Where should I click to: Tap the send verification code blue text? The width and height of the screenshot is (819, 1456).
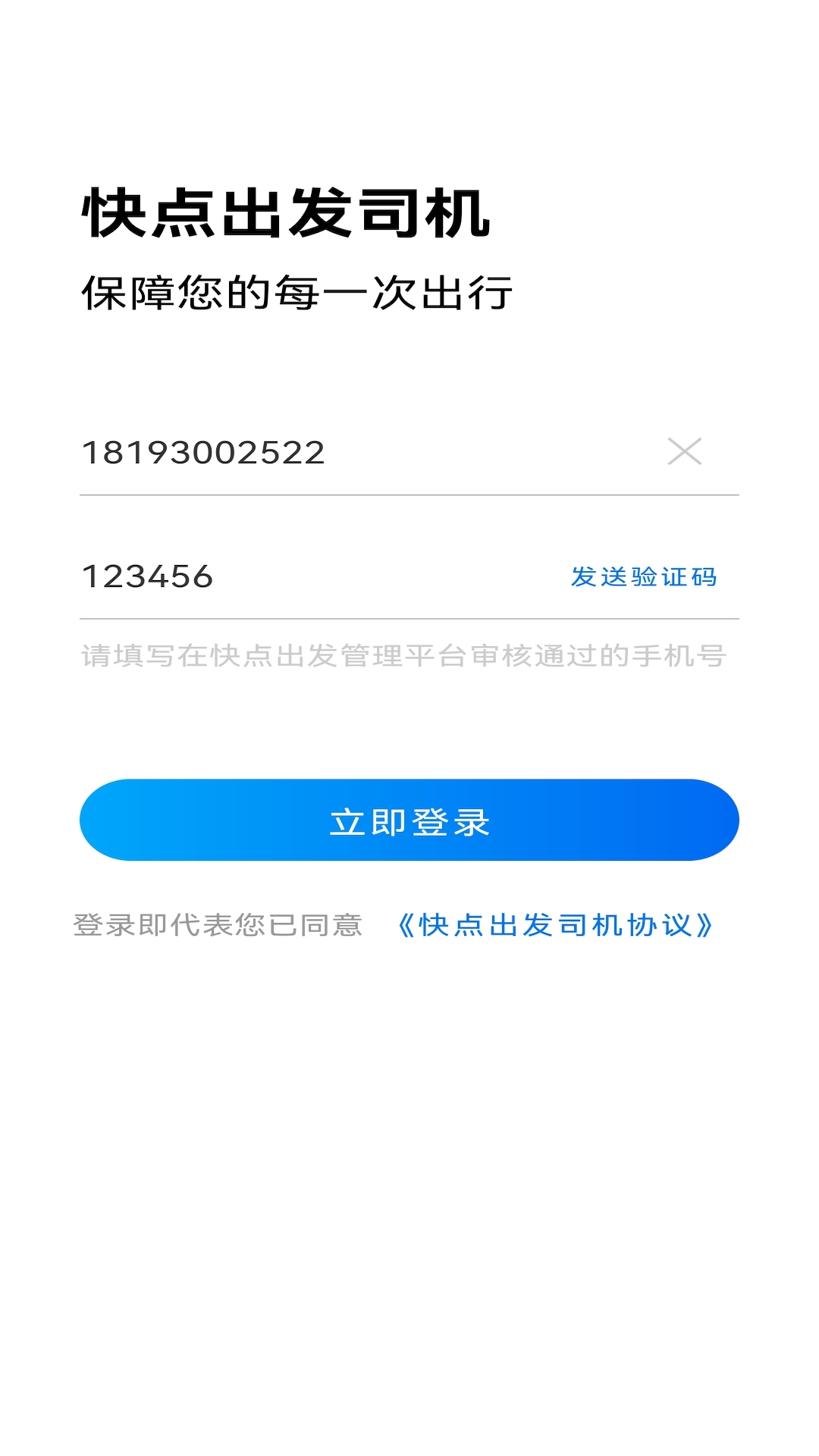(x=646, y=577)
